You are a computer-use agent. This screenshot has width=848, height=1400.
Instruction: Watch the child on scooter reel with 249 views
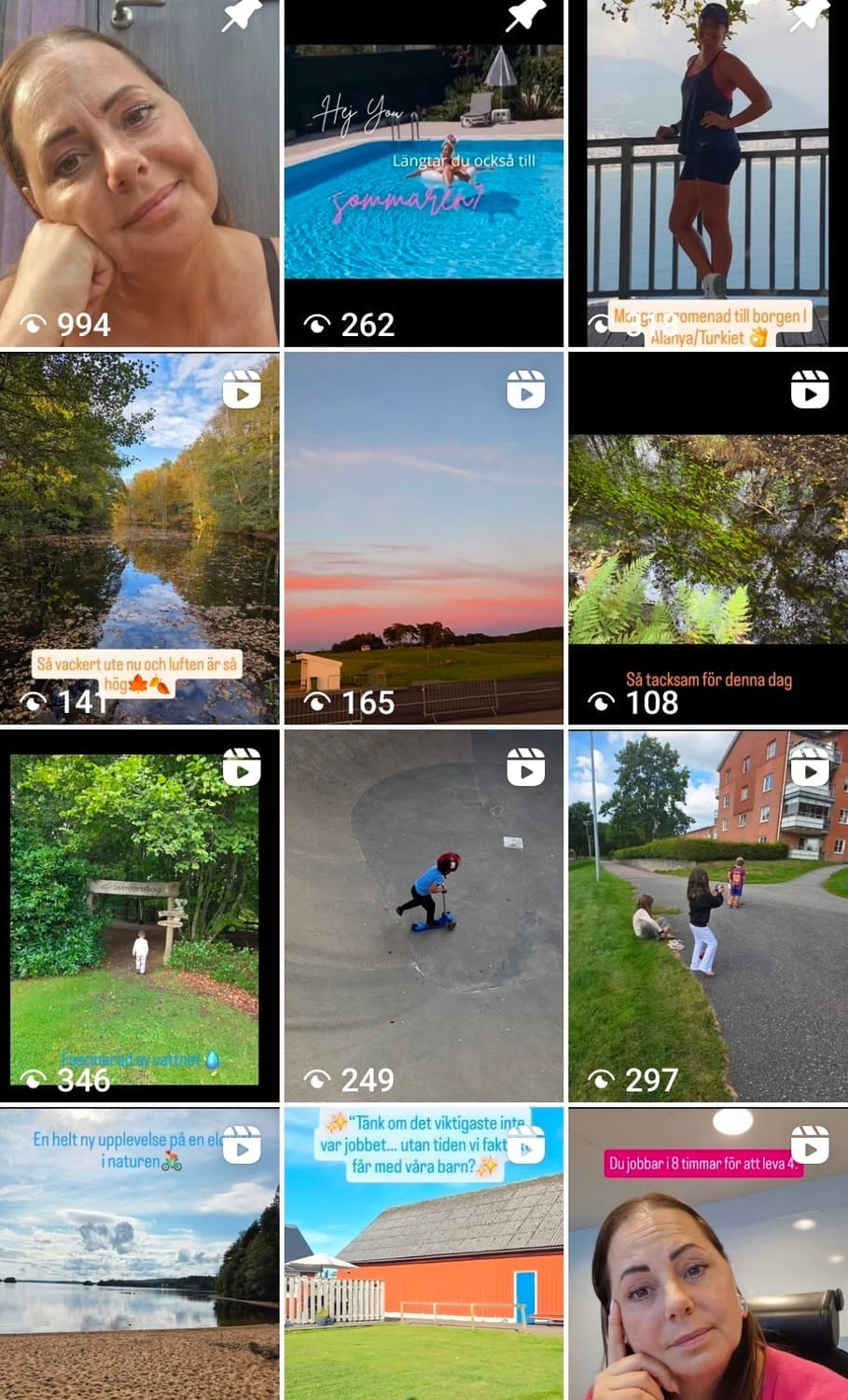tap(424, 916)
